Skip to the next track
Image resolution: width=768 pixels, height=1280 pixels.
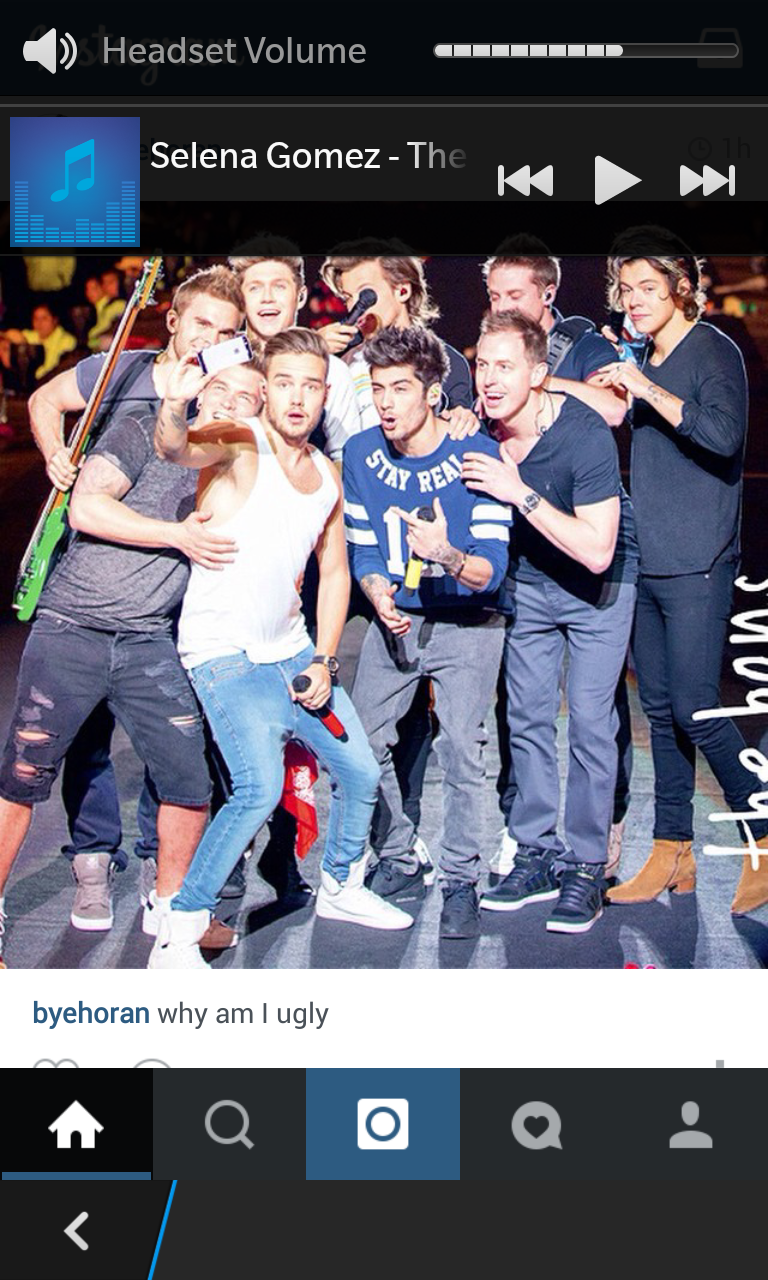point(707,181)
